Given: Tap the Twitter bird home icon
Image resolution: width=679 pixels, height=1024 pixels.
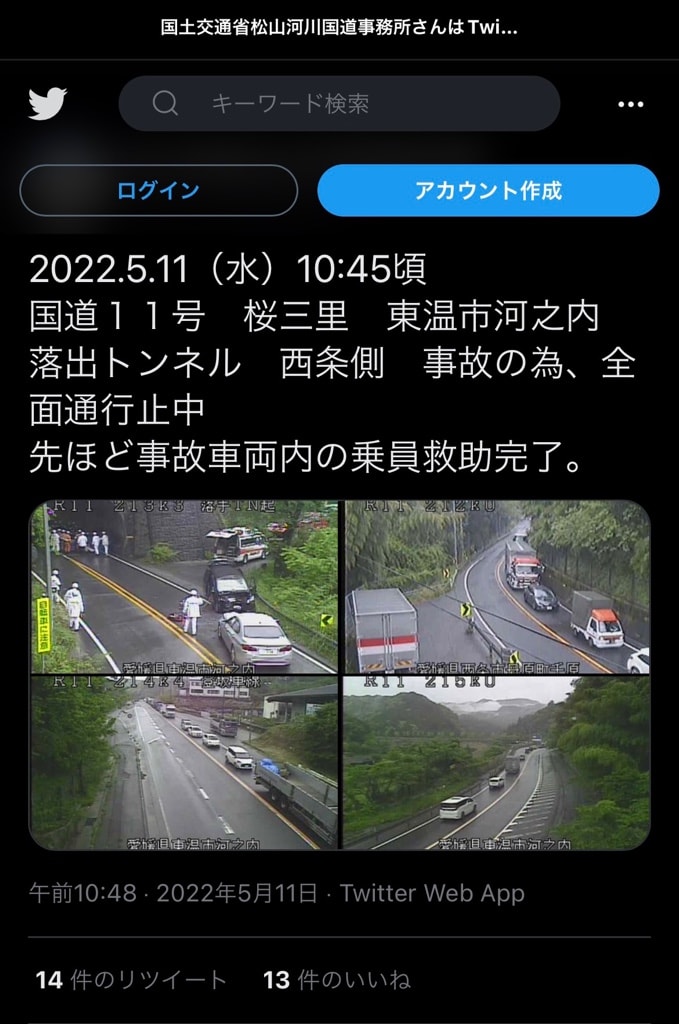Looking at the screenshot, I should coord(47,103).
